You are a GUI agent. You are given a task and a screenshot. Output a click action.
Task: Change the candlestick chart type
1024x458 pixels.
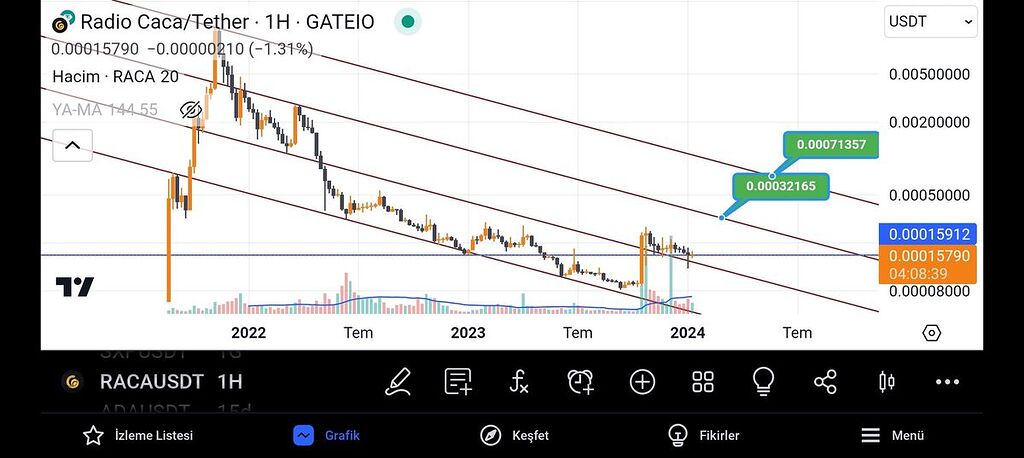tap(885, 381)
